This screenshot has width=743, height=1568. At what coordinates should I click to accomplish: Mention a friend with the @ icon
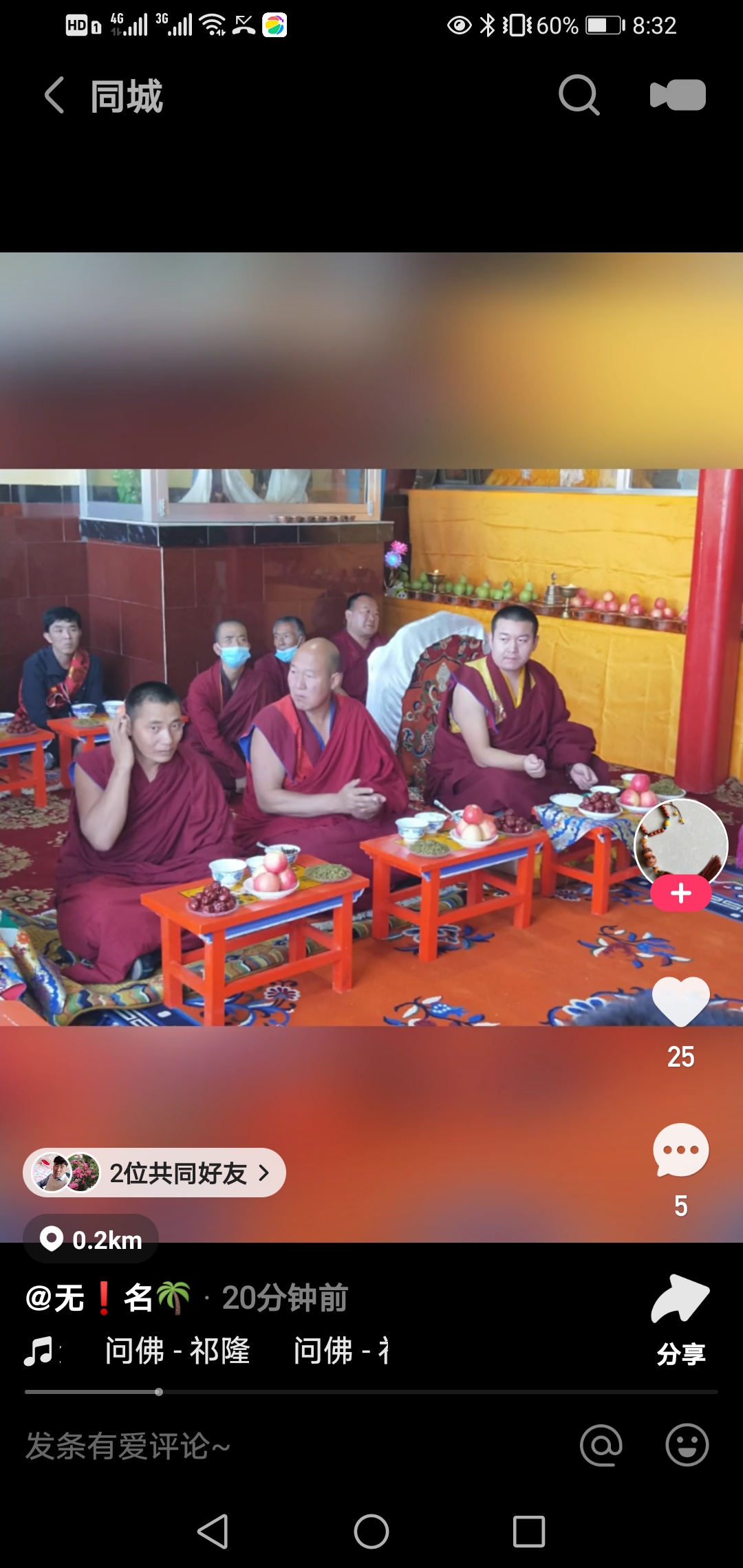(x=601, y=1445)
